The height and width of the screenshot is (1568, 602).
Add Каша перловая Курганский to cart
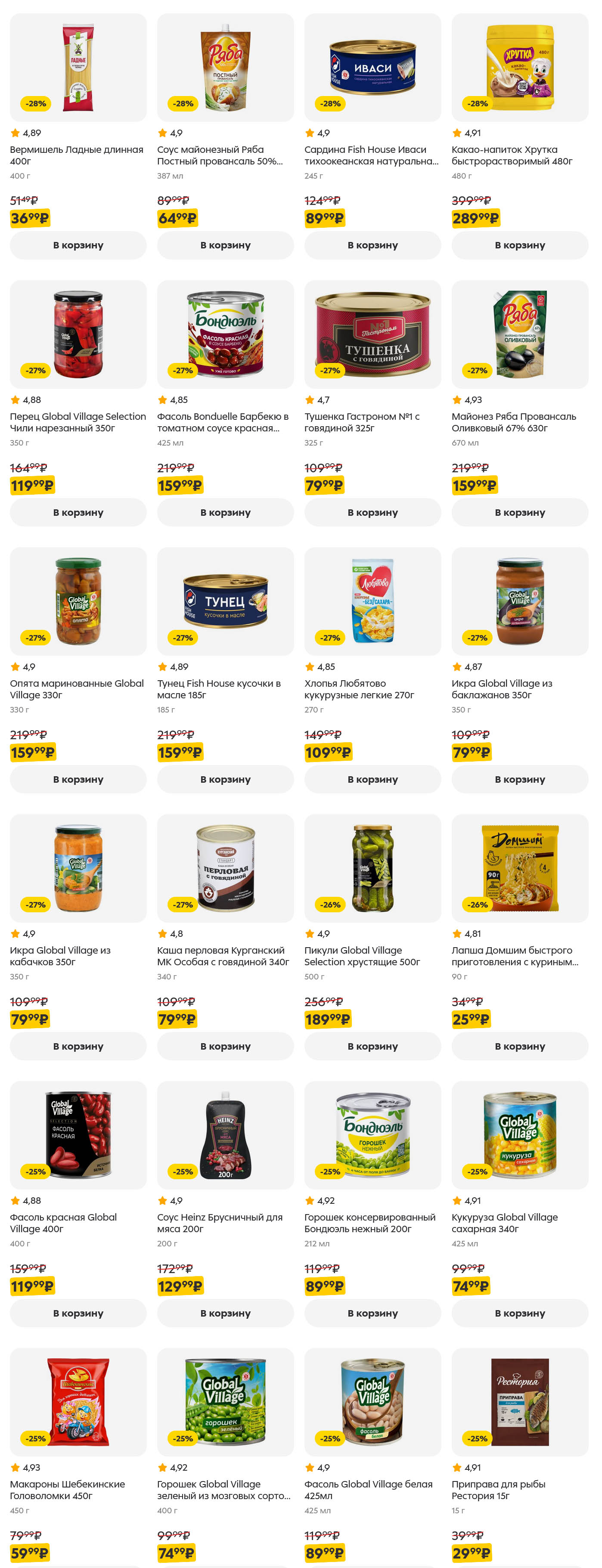225,1046
